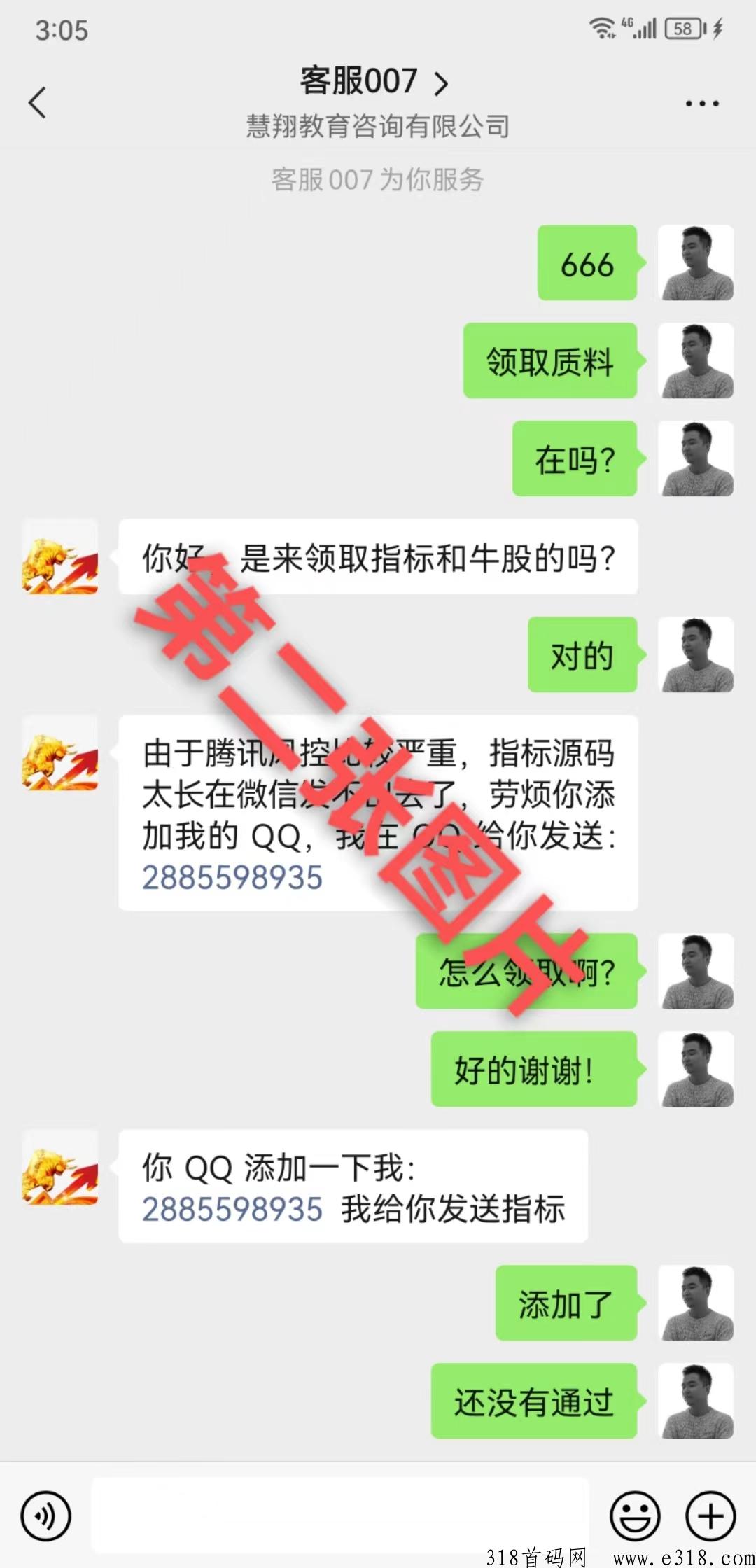Open the emoji picker
Screen dimensions: 756x1568
tap(638, 1512)
